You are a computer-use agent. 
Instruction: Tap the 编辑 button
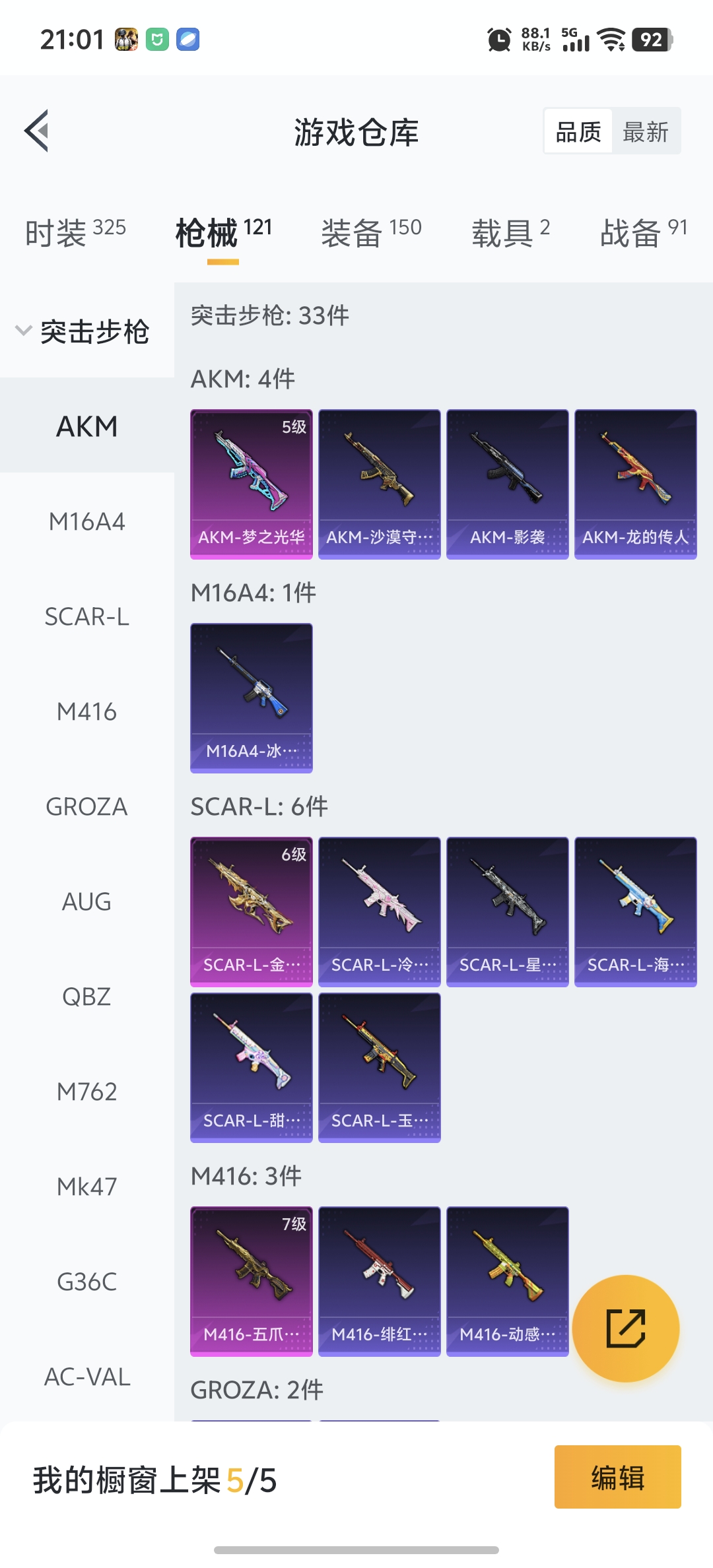tap(618, 1477)
